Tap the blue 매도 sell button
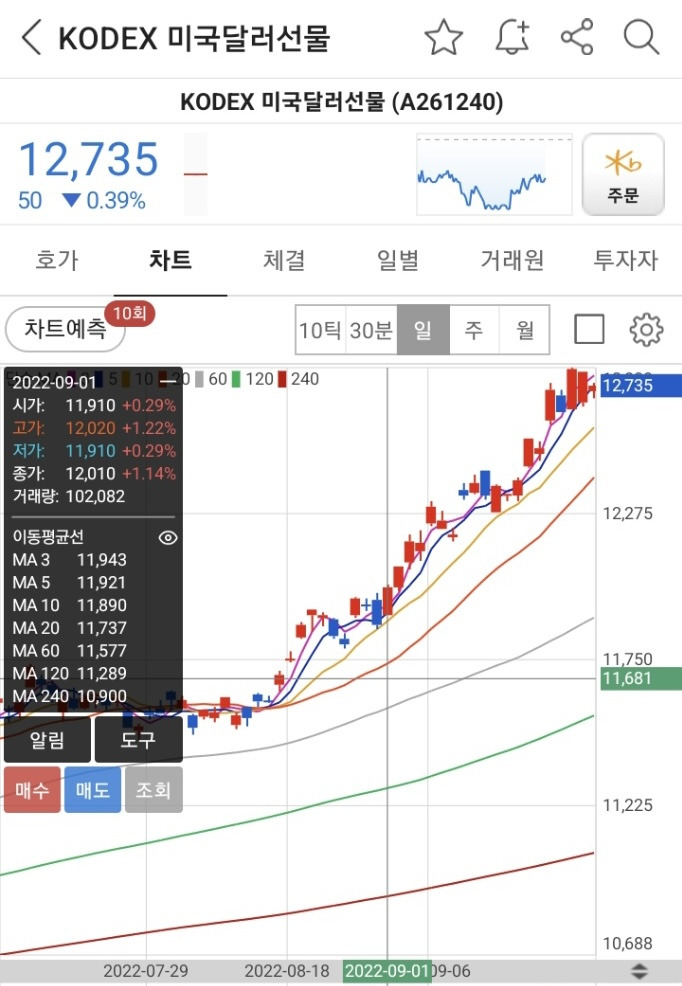 pyautogui.click(x=93, y=790)
